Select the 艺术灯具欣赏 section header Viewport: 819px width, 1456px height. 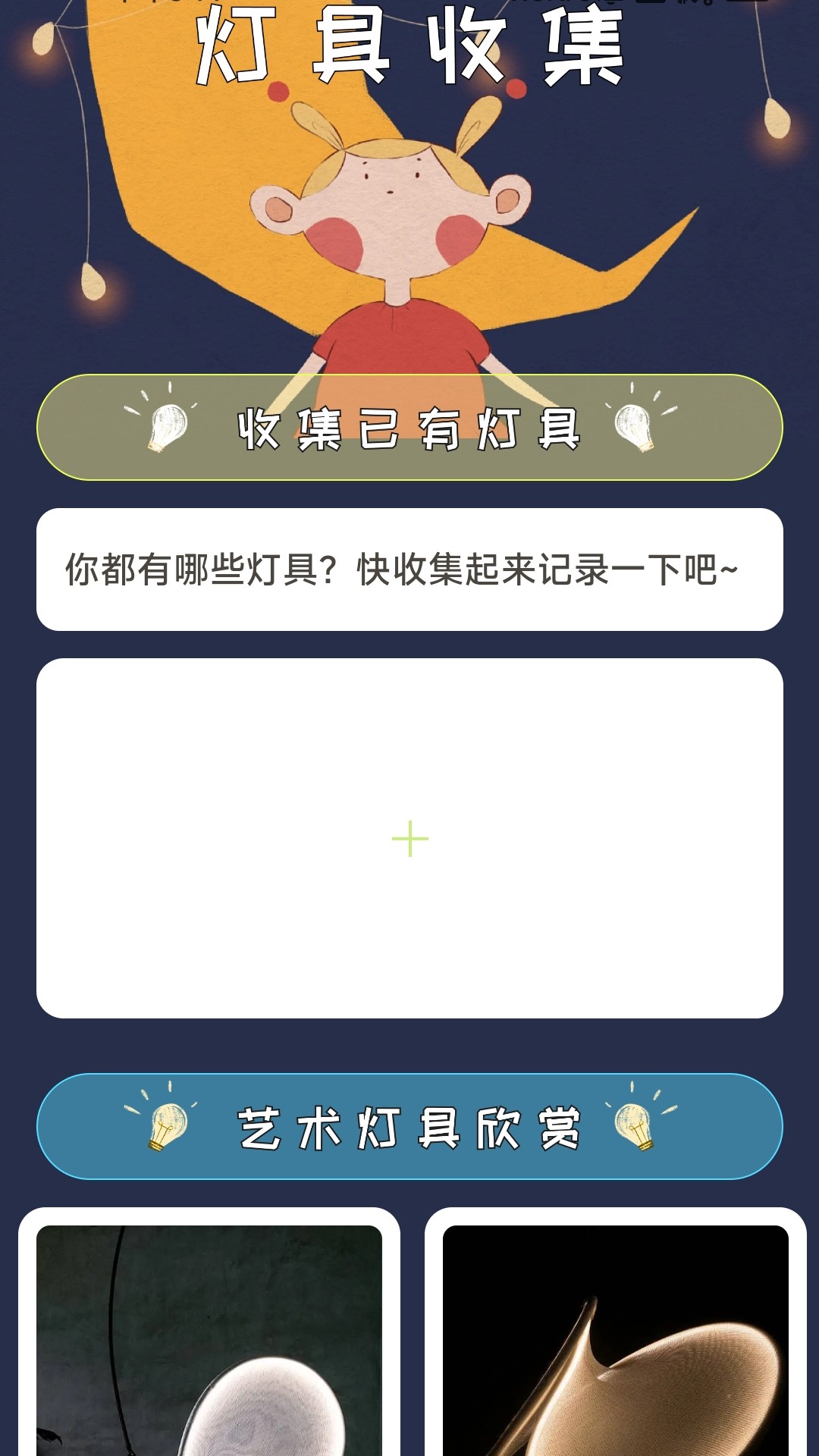pyautogui.click(x=409, y=1130)
